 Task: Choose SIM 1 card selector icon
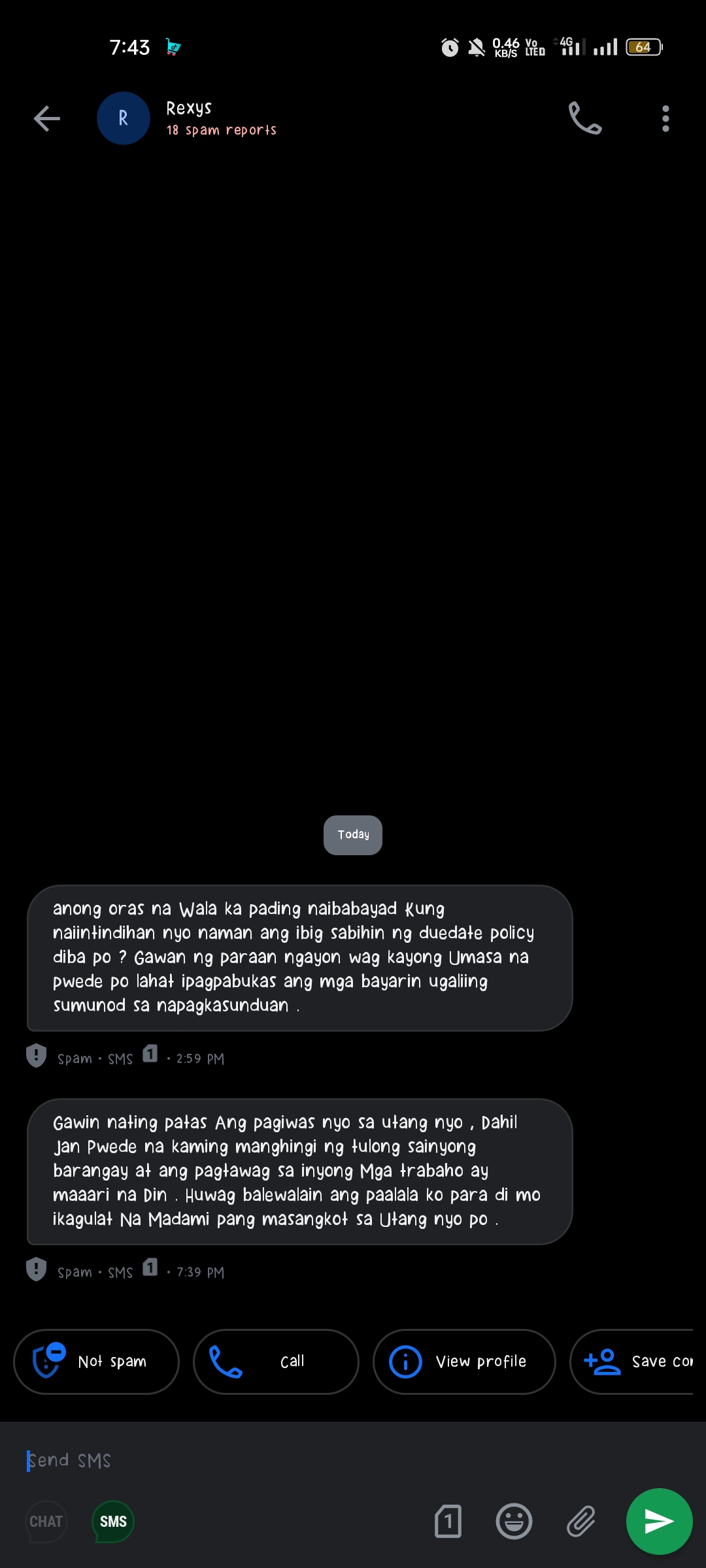click(x=448, y=1522)
